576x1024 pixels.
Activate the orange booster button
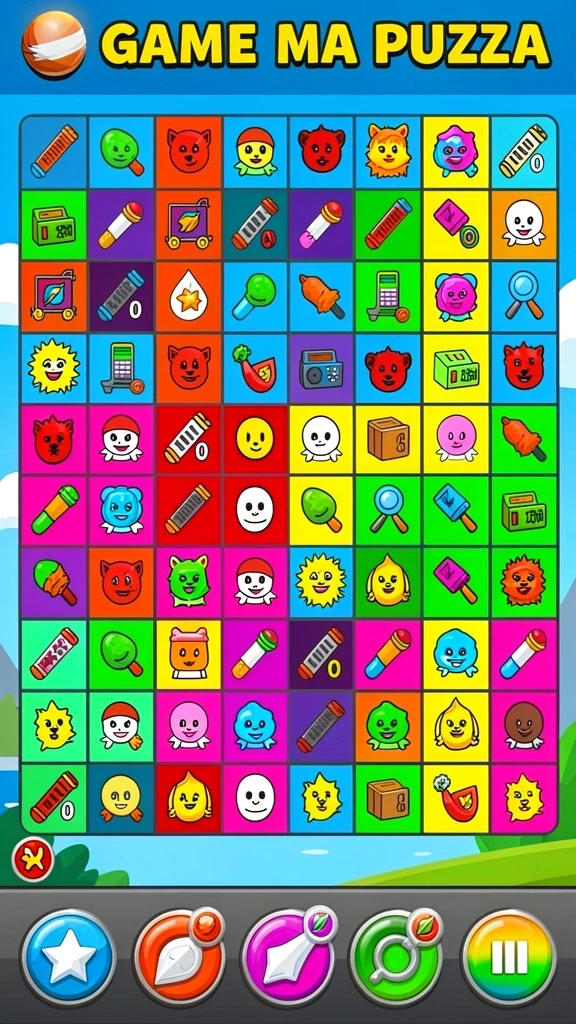[x=180, y=958]
